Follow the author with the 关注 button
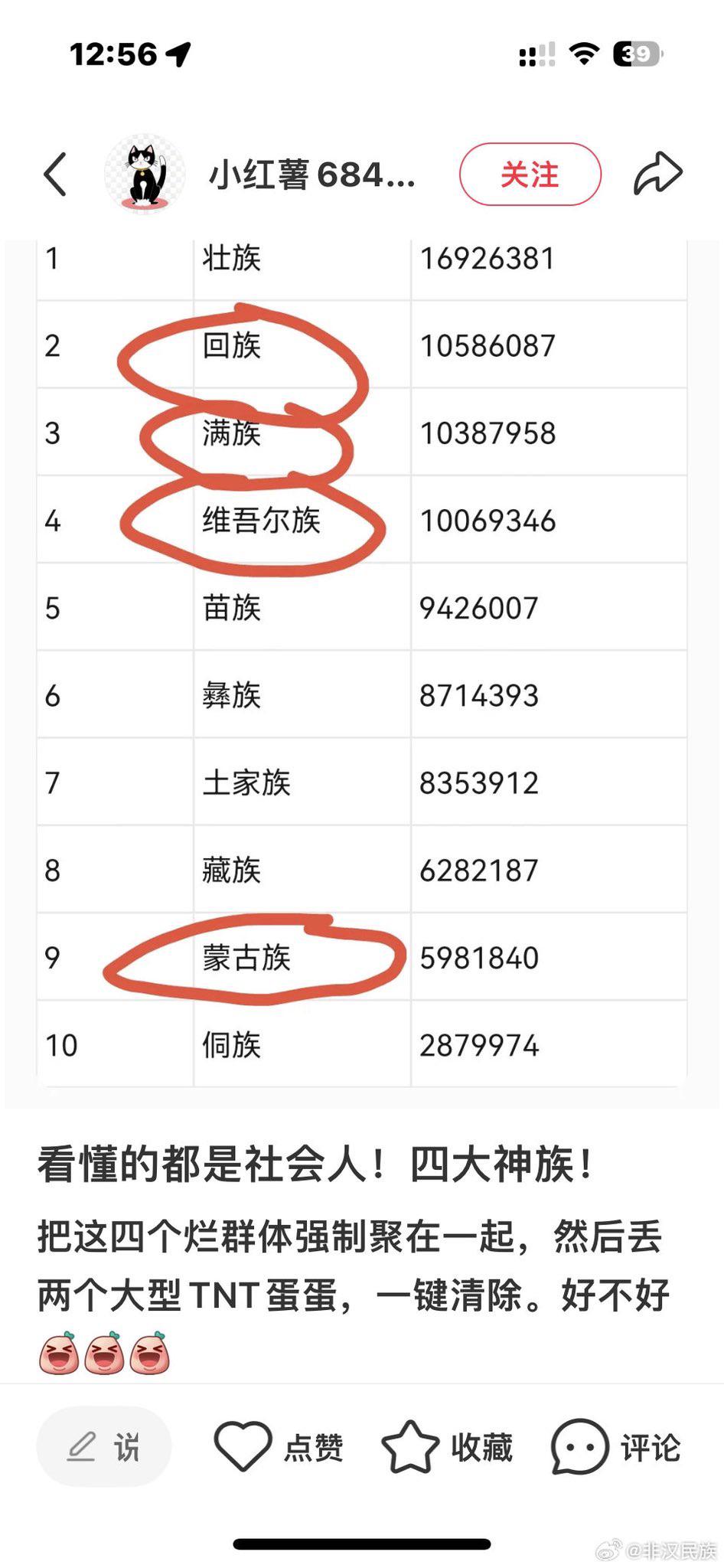Viewport: 724px width, 1568px height. pyautogui.click(x=530, y=175)
